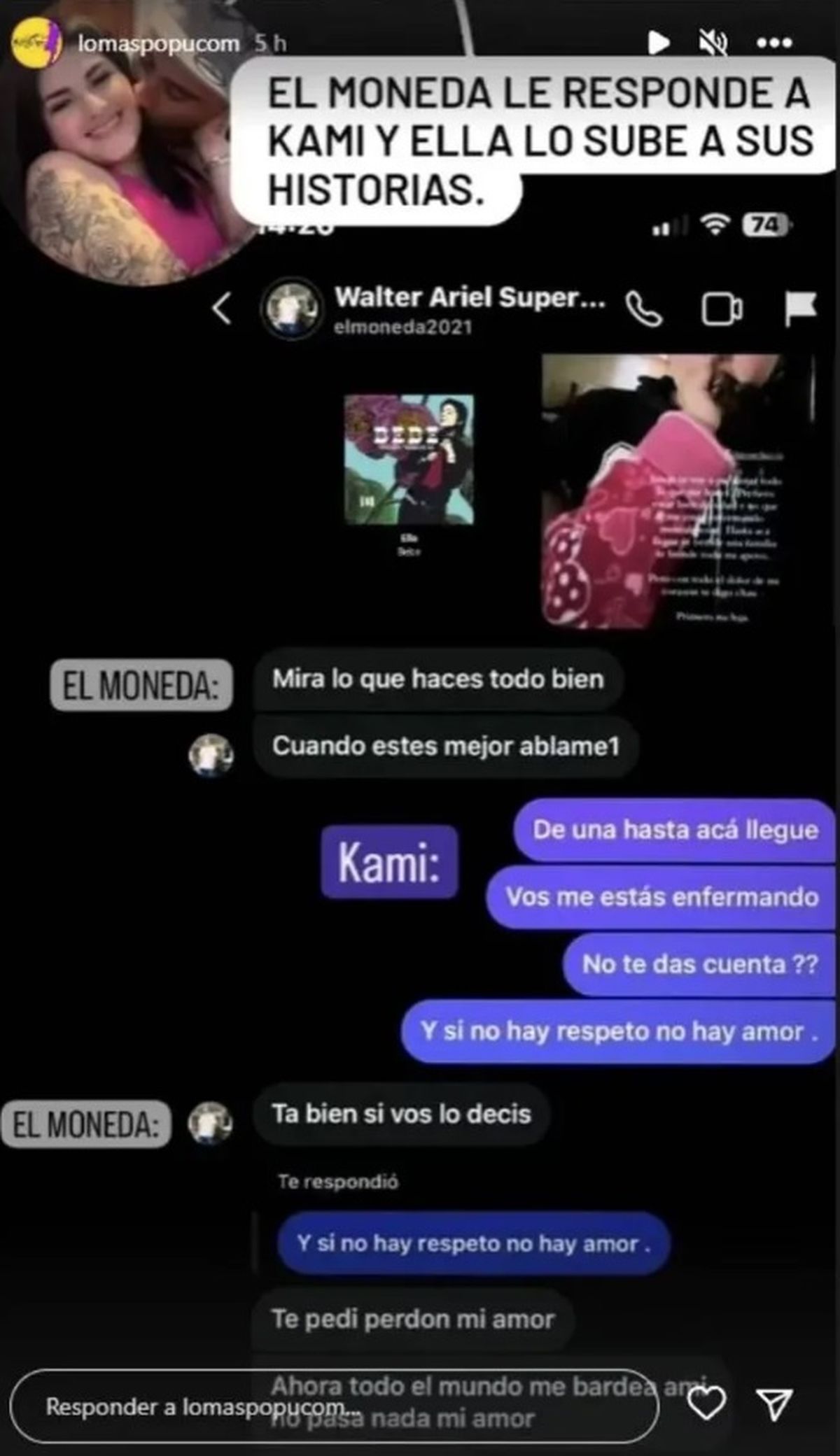Viewport: 840px width, 1456px height.
Task: Open lomaspopucom's profile from the story header
Action: (x=158, y=43)
